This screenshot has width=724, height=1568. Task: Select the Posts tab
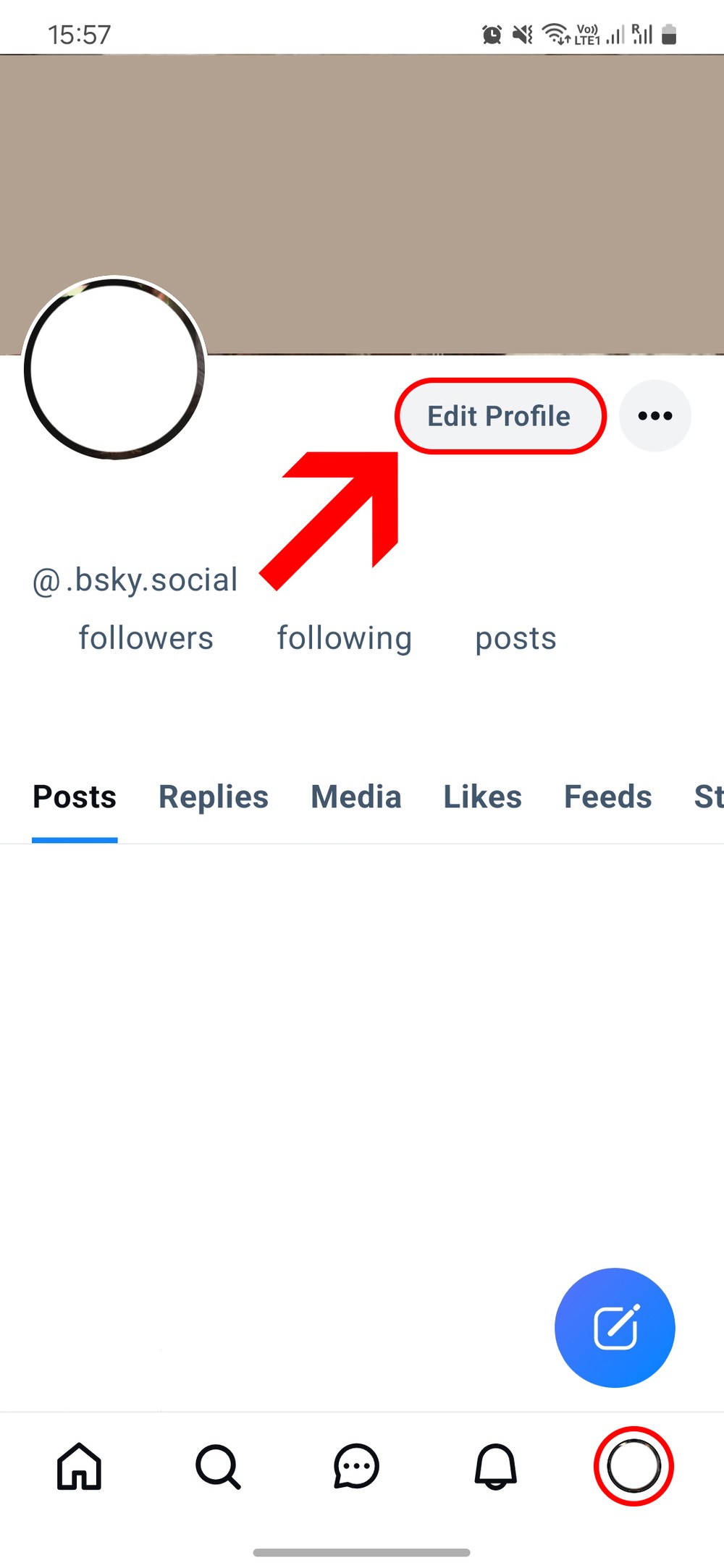click(x=75, y=797)
